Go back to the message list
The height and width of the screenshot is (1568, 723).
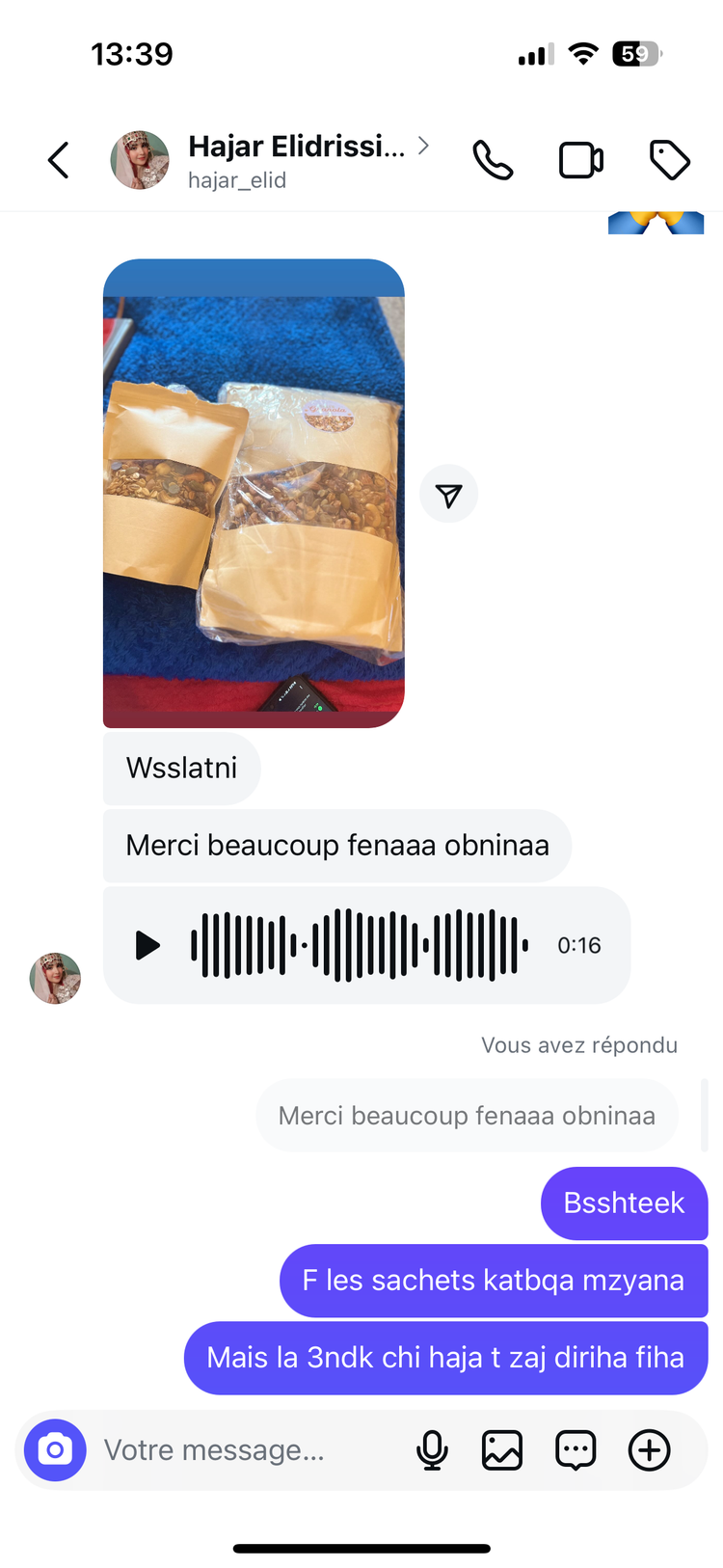tap(59, 160)
